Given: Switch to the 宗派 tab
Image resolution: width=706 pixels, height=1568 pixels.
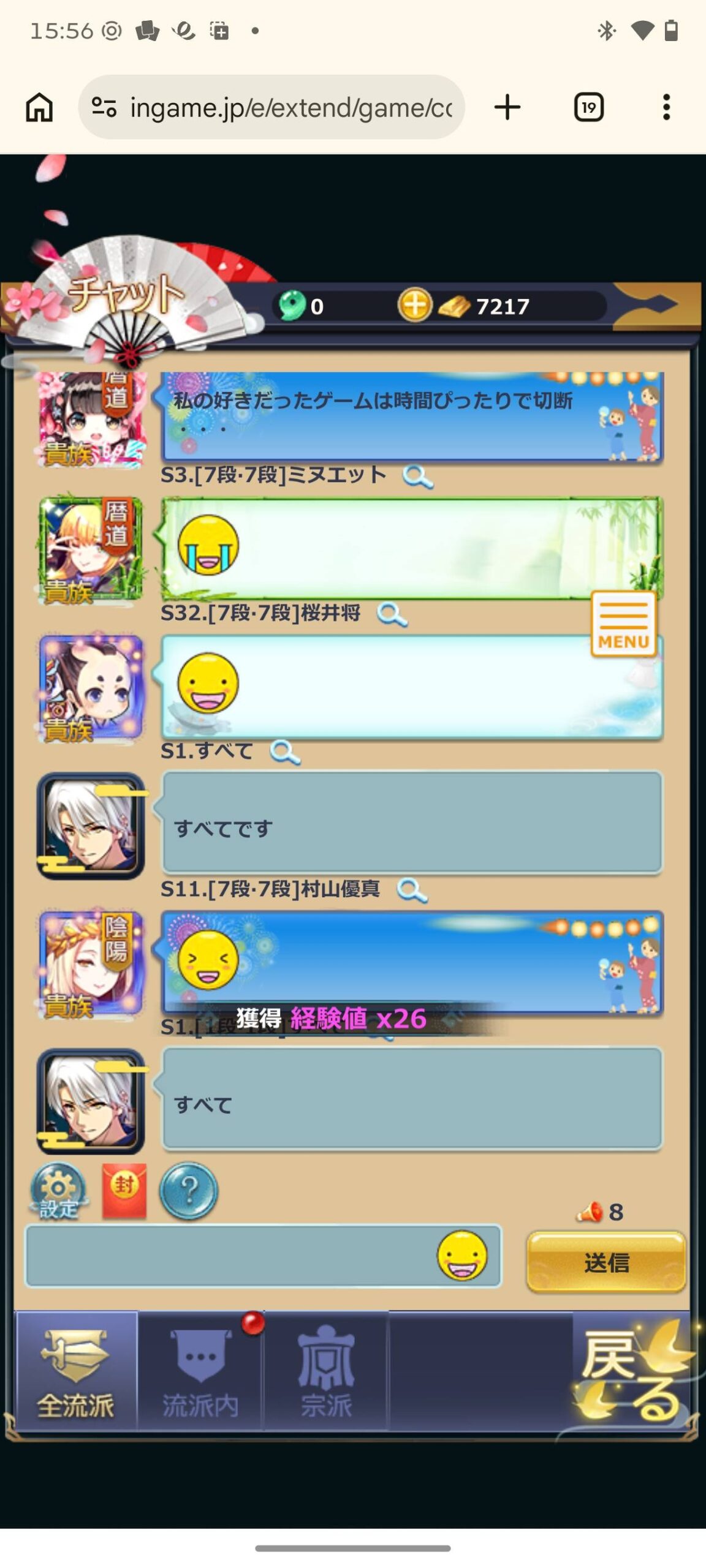Looking at the screenshot, I should 326,1371.
